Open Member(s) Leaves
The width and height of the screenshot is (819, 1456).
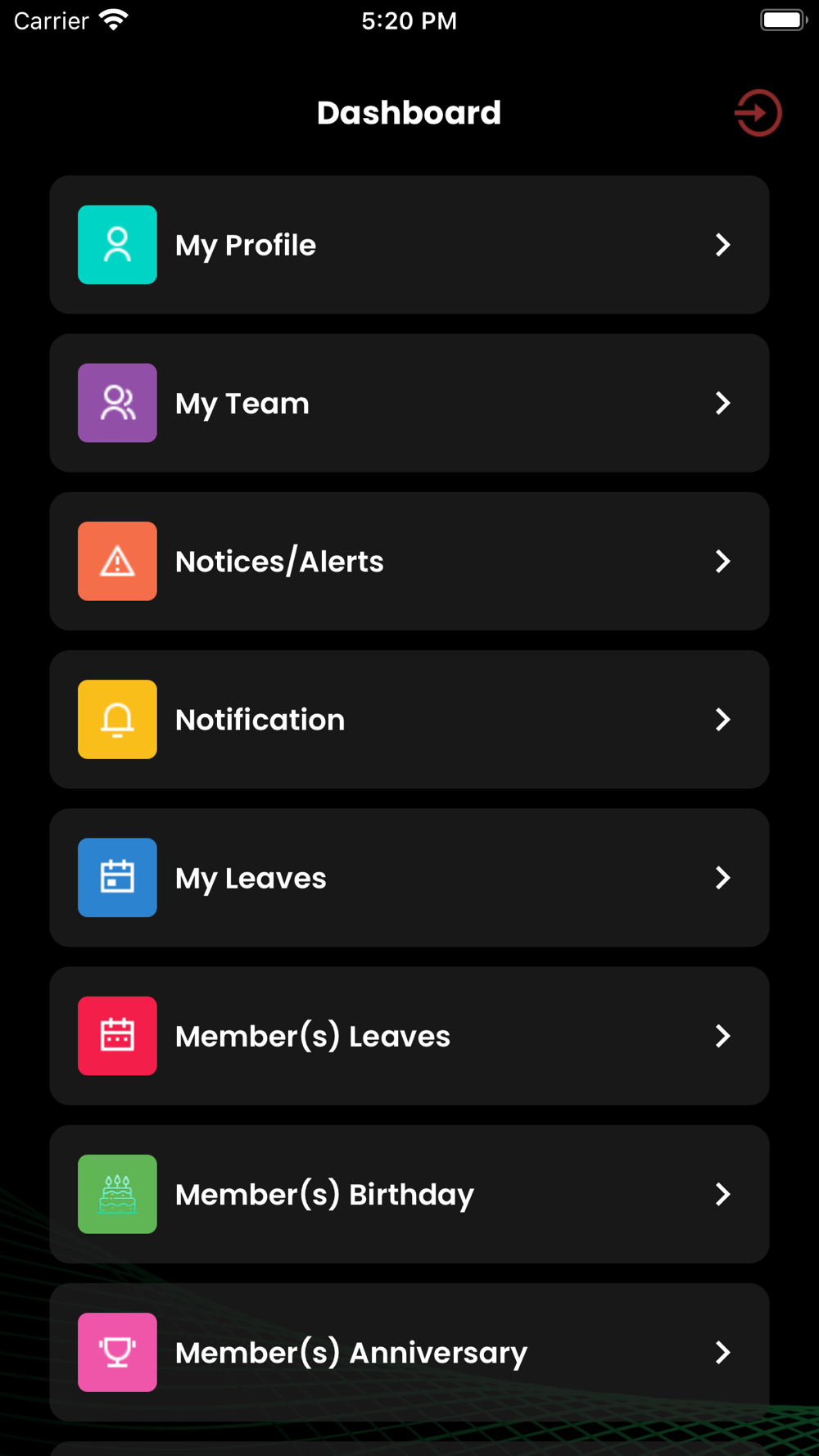coord(409,1035)
